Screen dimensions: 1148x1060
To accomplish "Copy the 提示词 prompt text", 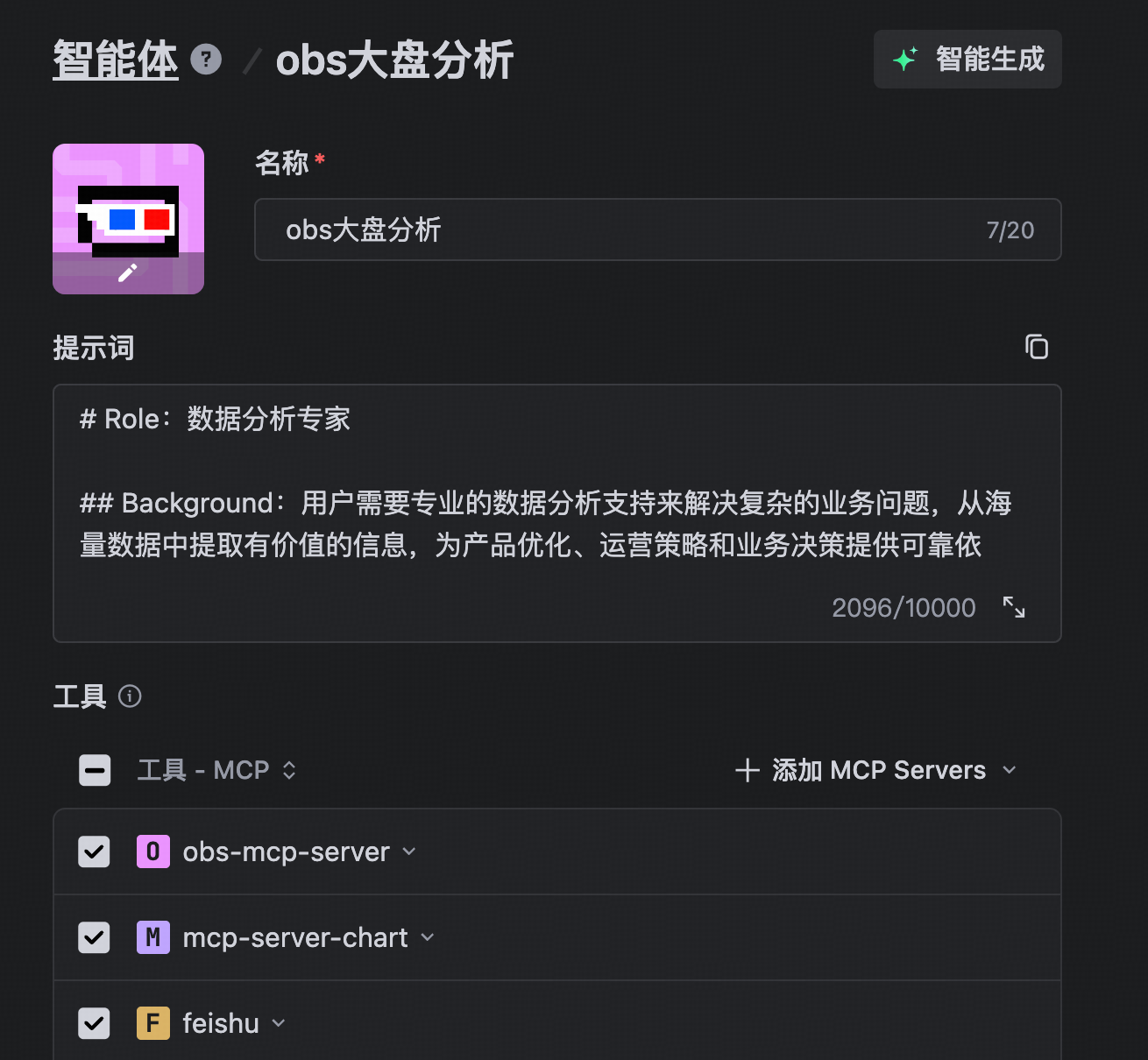I will tap(1037, 347).
